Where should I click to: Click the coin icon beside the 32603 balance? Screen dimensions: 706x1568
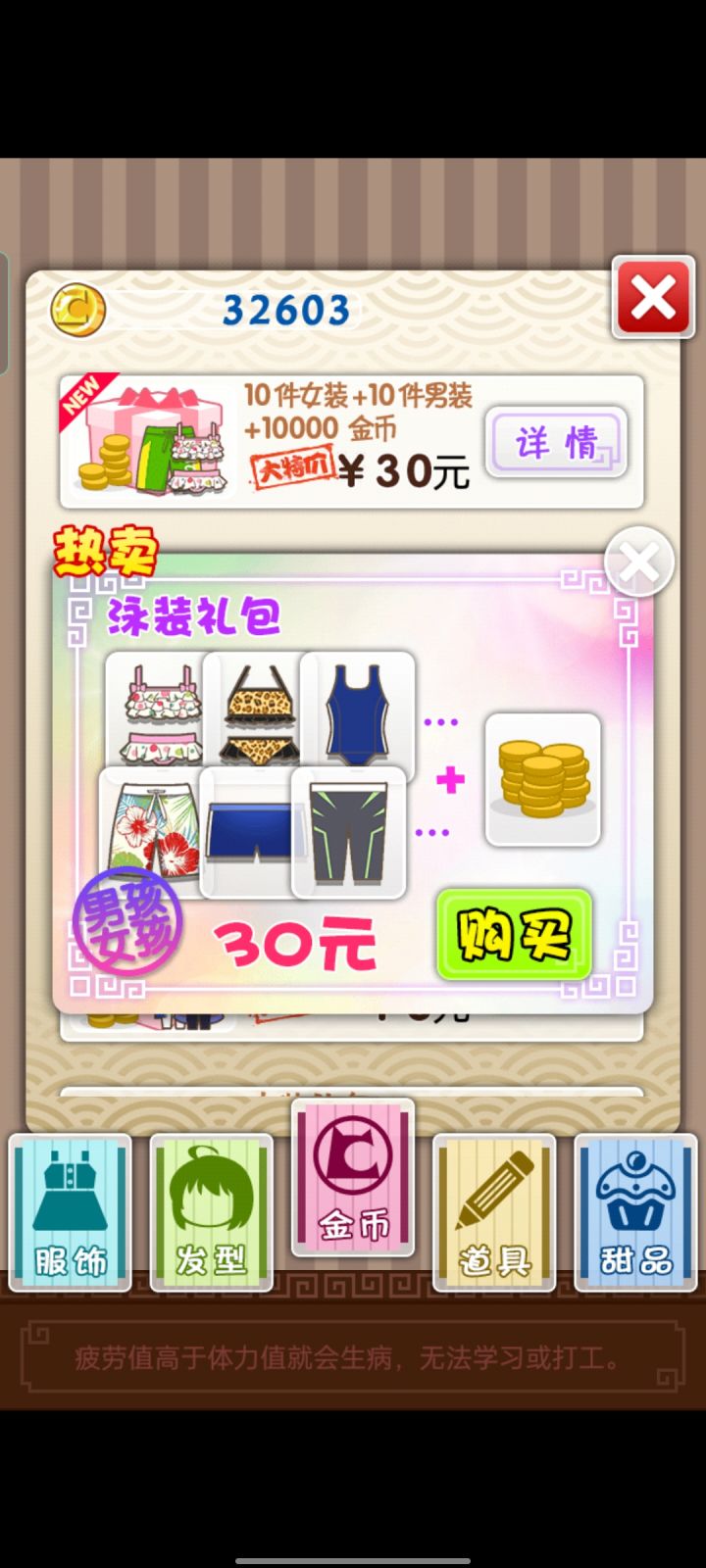point(77,309)
